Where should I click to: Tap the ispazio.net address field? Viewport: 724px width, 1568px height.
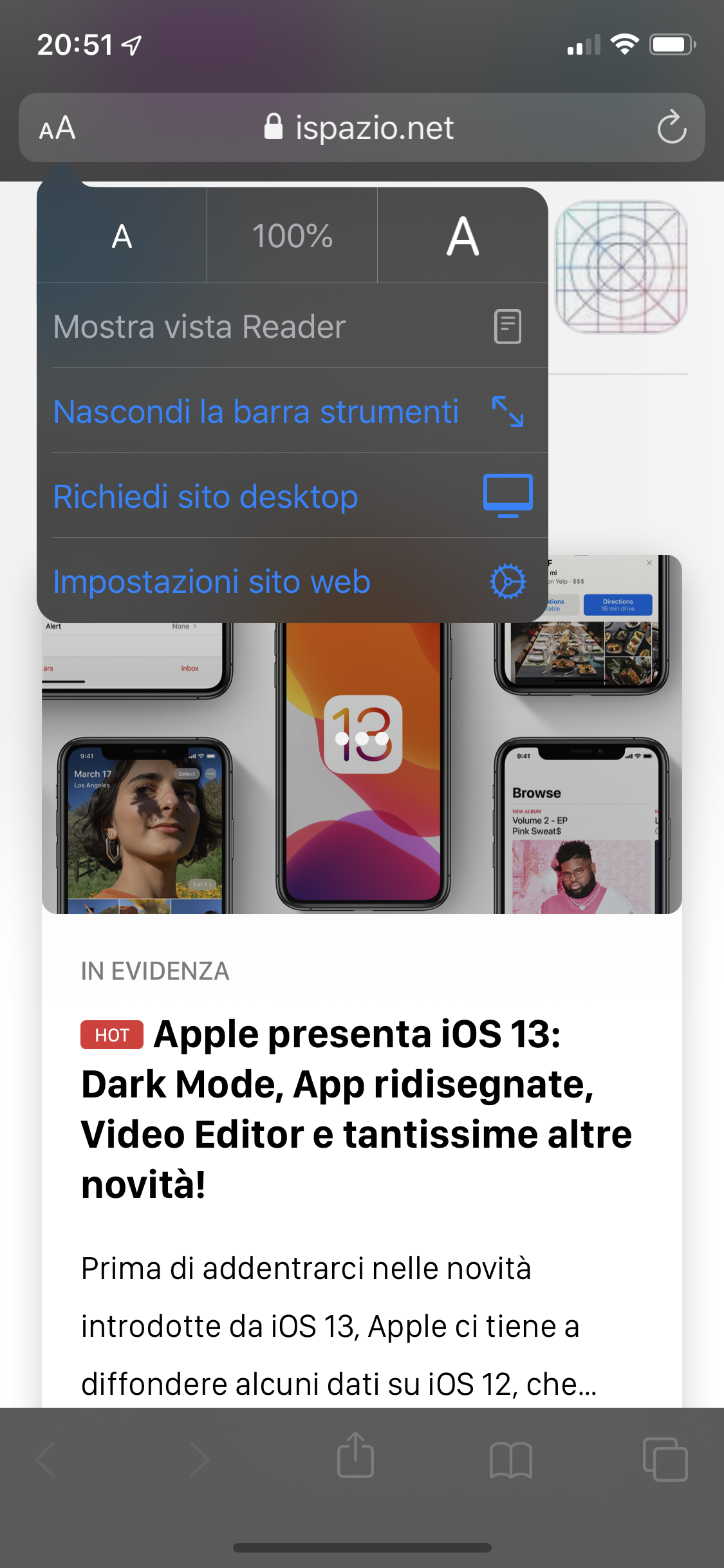pyautogui.click(x=360, y=127)
